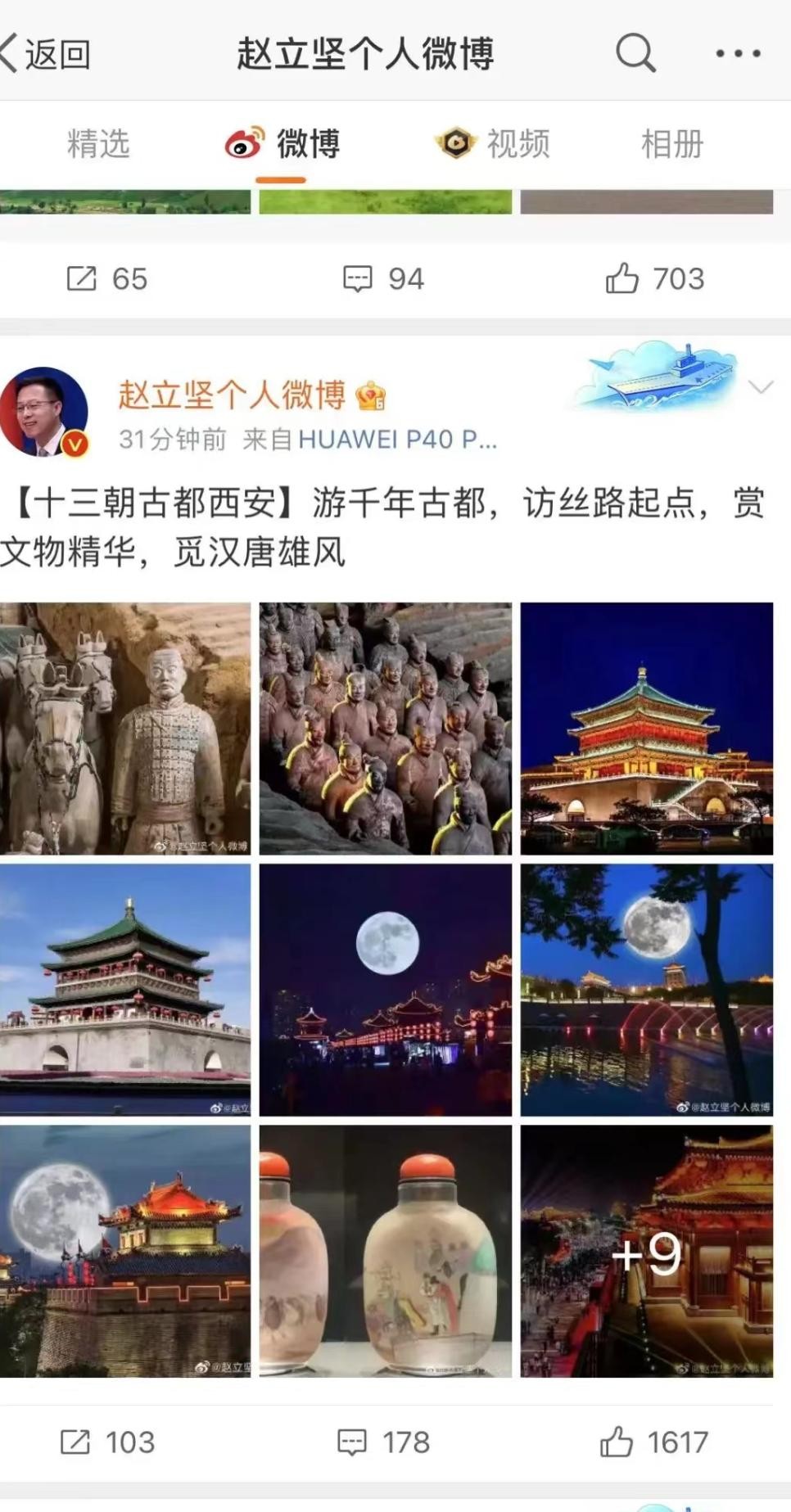The width and height of the screenshot is (791, 1512).
Task: Select the 微博 tab
Action: pos(282,144)
